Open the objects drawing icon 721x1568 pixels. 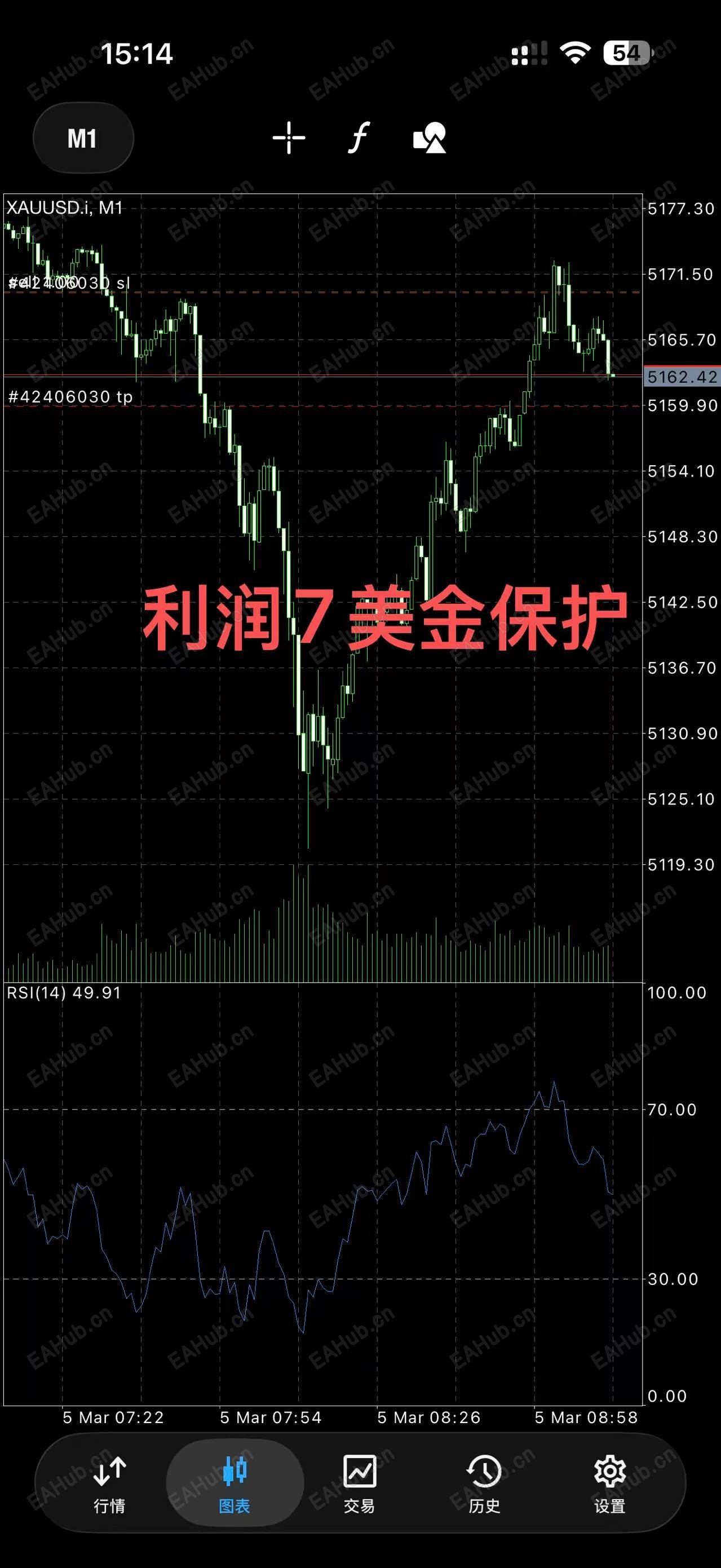pos(429,138)
